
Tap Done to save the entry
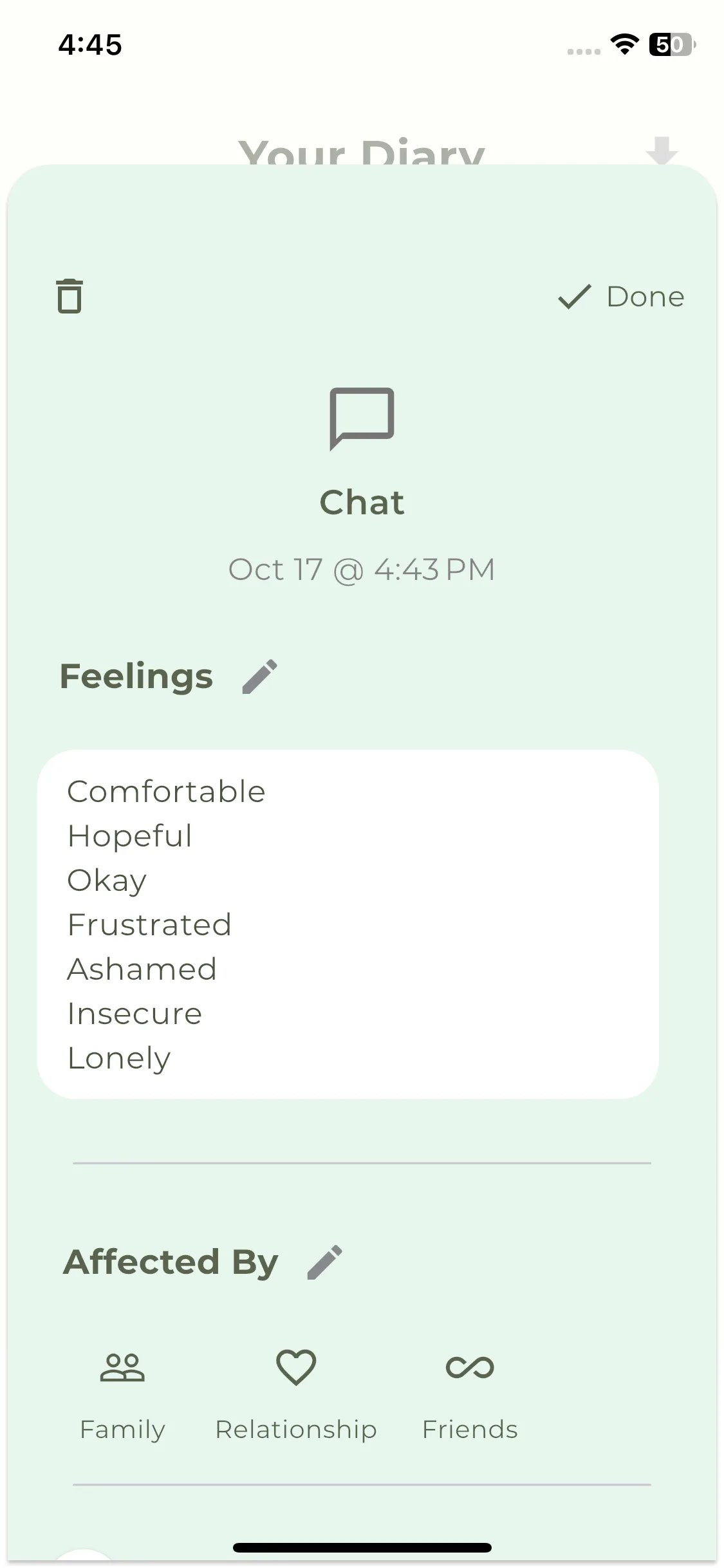(622, 297)
